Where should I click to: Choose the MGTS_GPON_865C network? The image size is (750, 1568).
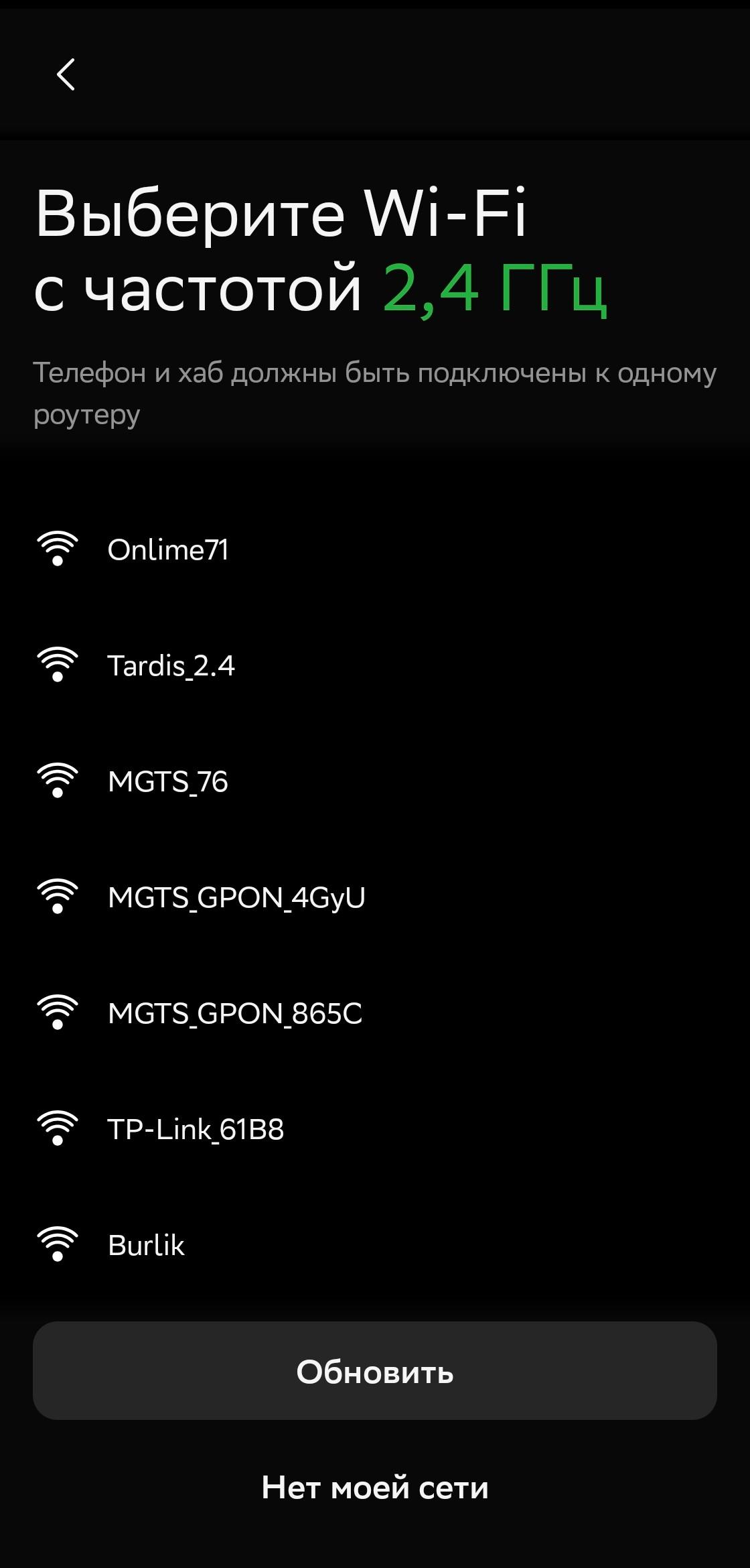pos(375,1013)
